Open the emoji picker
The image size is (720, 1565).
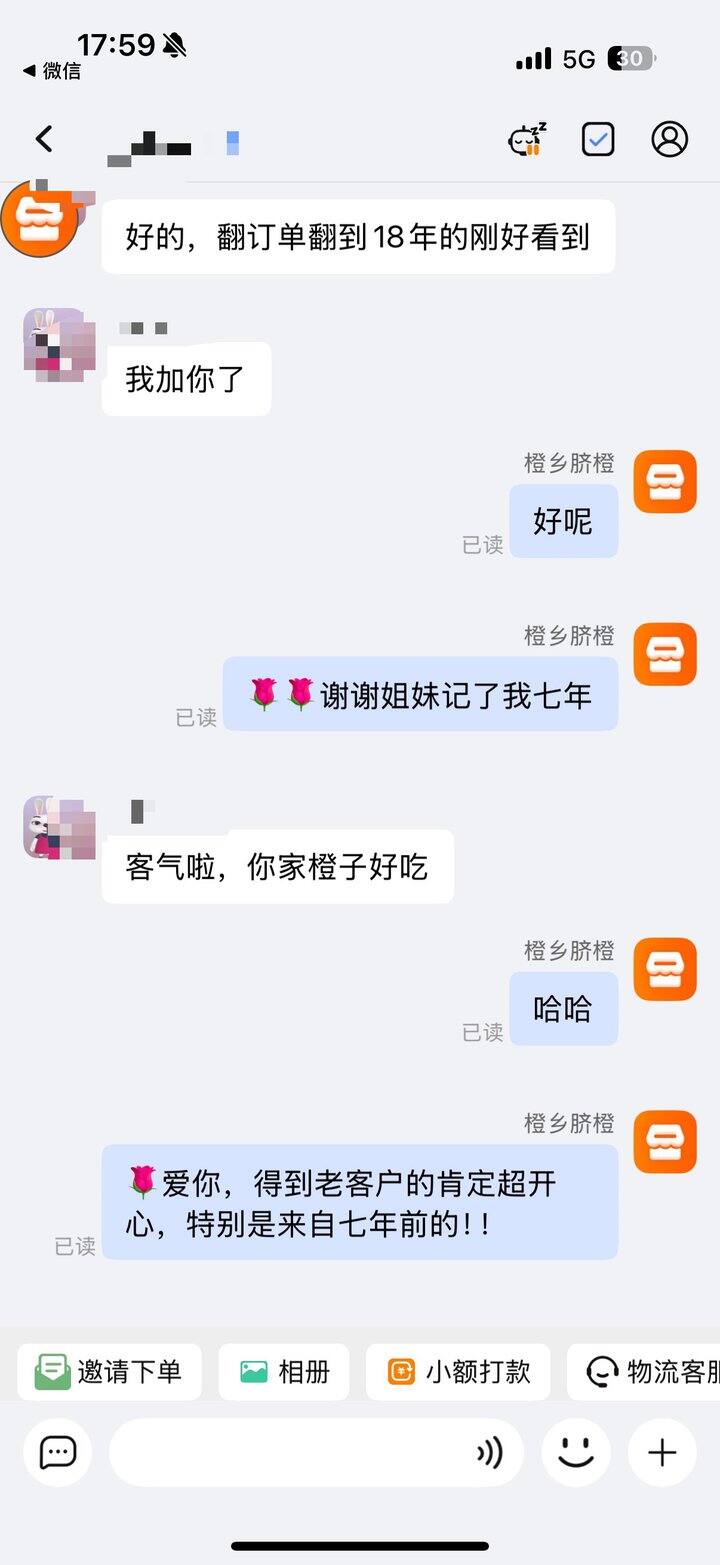pyautogui.click(x=576, y=1452)
